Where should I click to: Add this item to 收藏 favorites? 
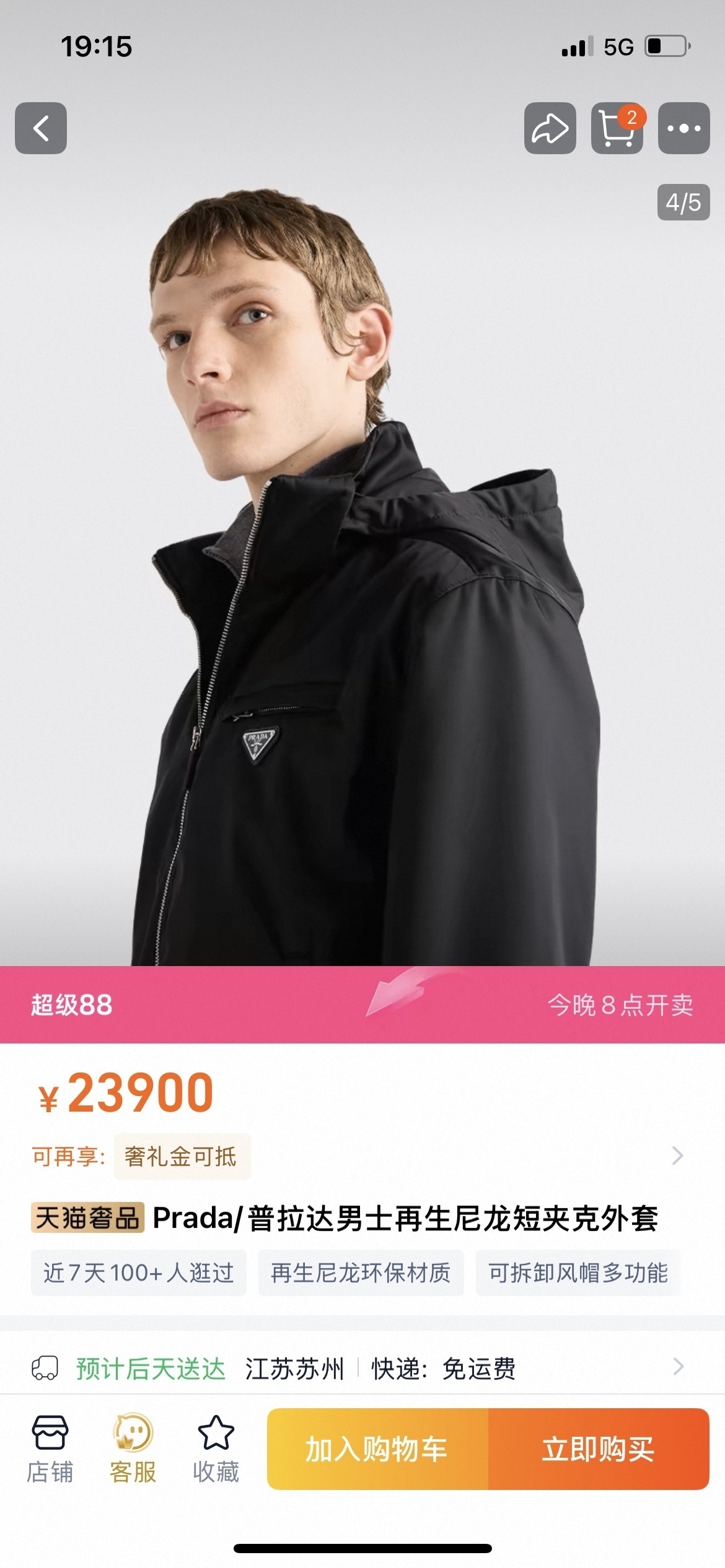[x=216, y=1449]
